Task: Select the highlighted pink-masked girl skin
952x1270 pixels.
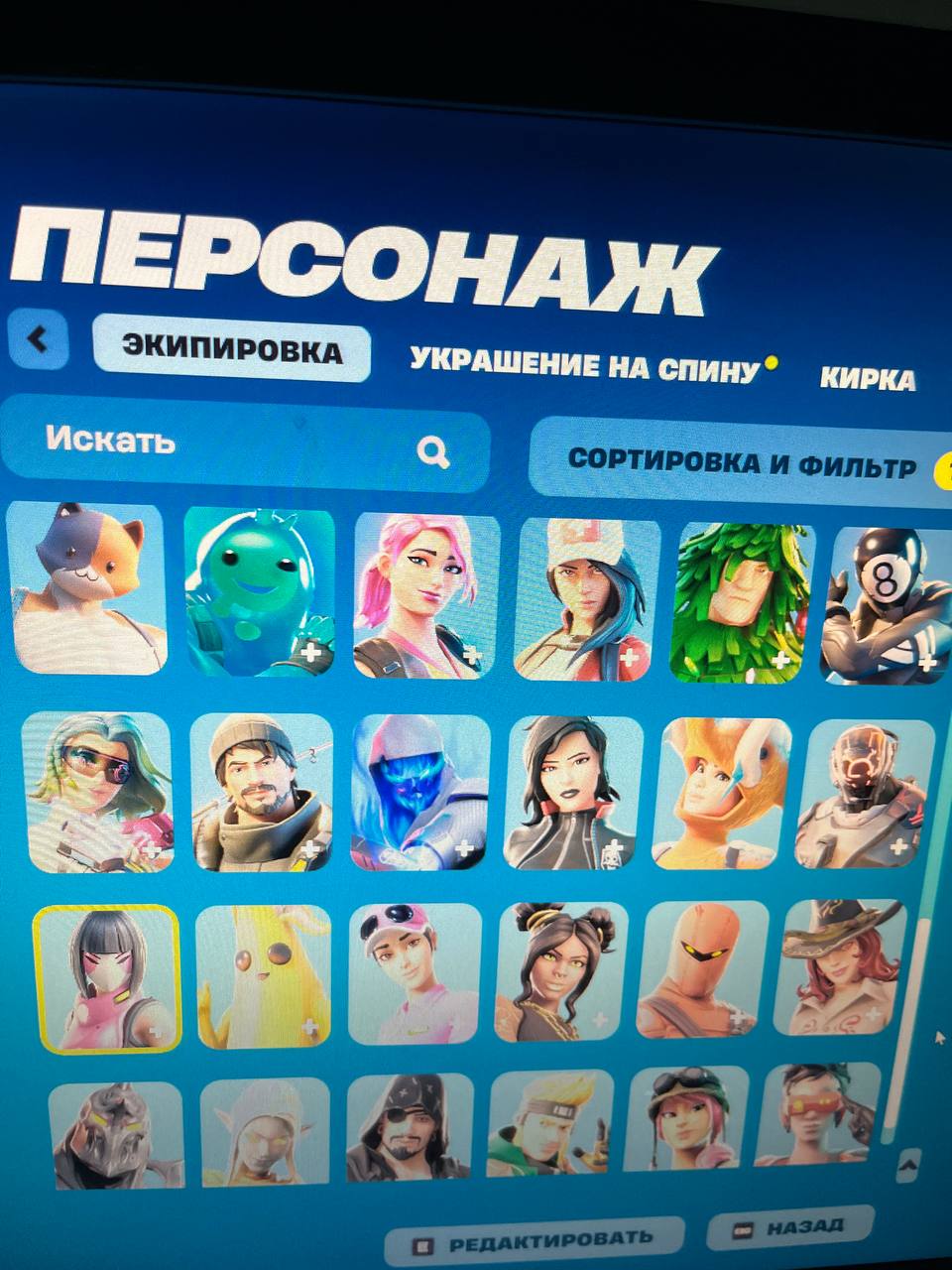Action: point(107,979)
